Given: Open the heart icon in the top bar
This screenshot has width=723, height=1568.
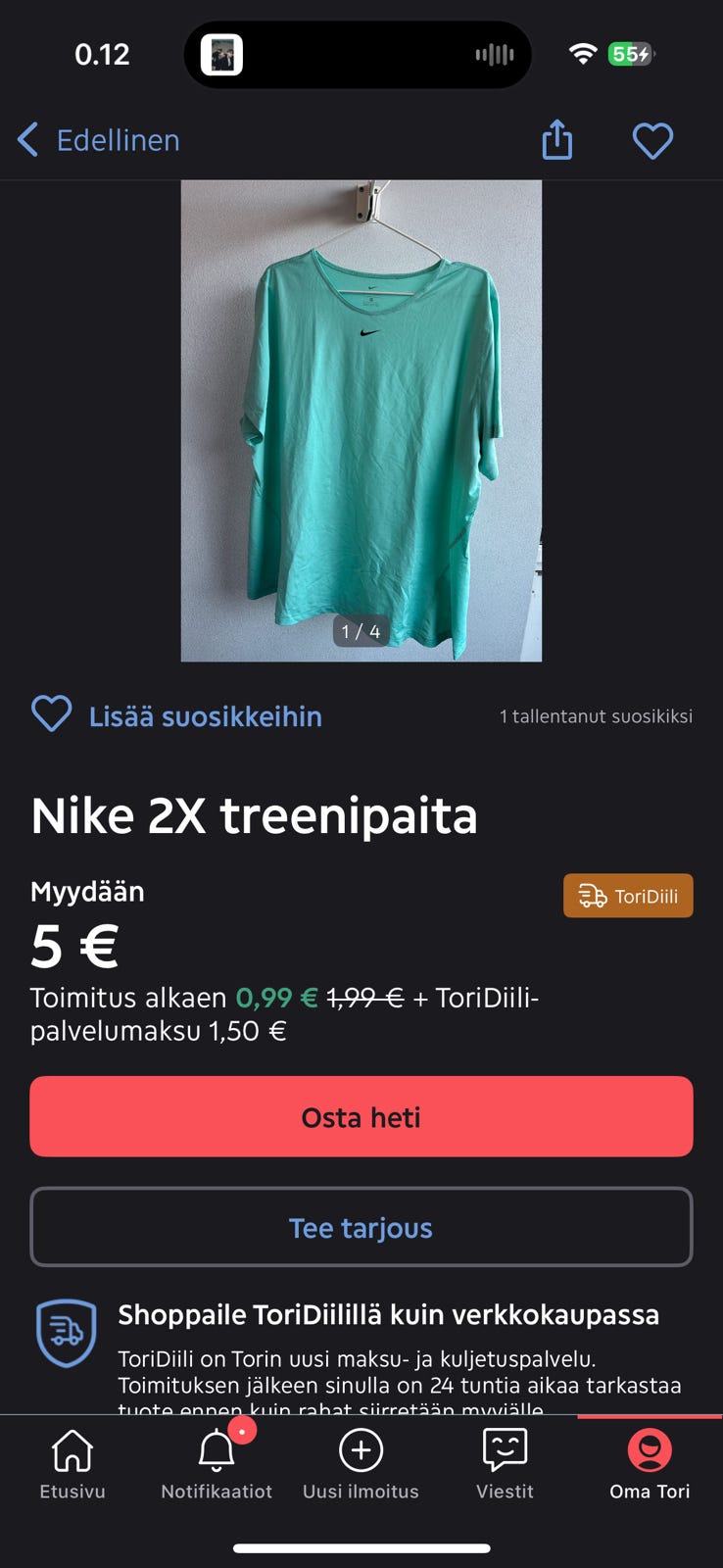Looking at the screenshot, I should tap(652, 140).
